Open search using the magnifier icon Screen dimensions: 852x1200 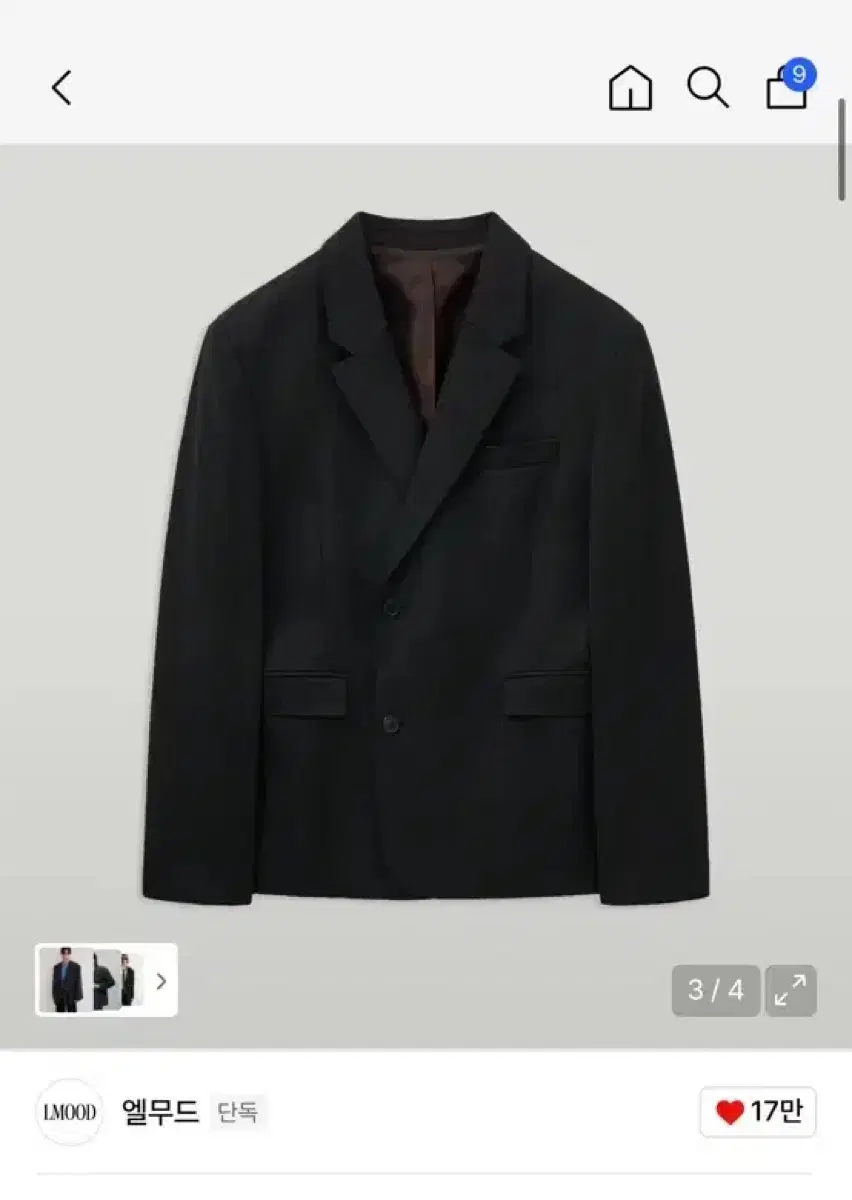(x=710, y=88)
